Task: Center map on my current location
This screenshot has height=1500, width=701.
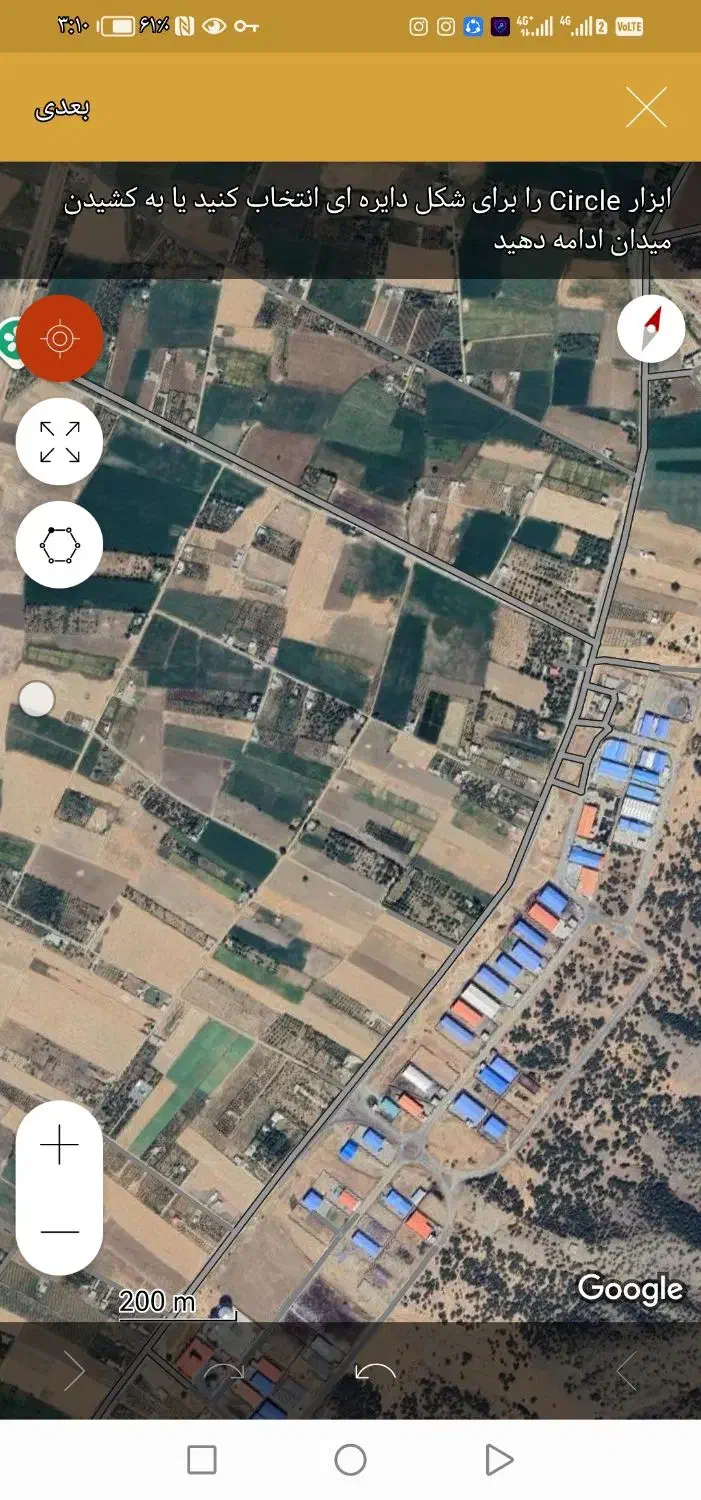Action: tap(60, 338)
